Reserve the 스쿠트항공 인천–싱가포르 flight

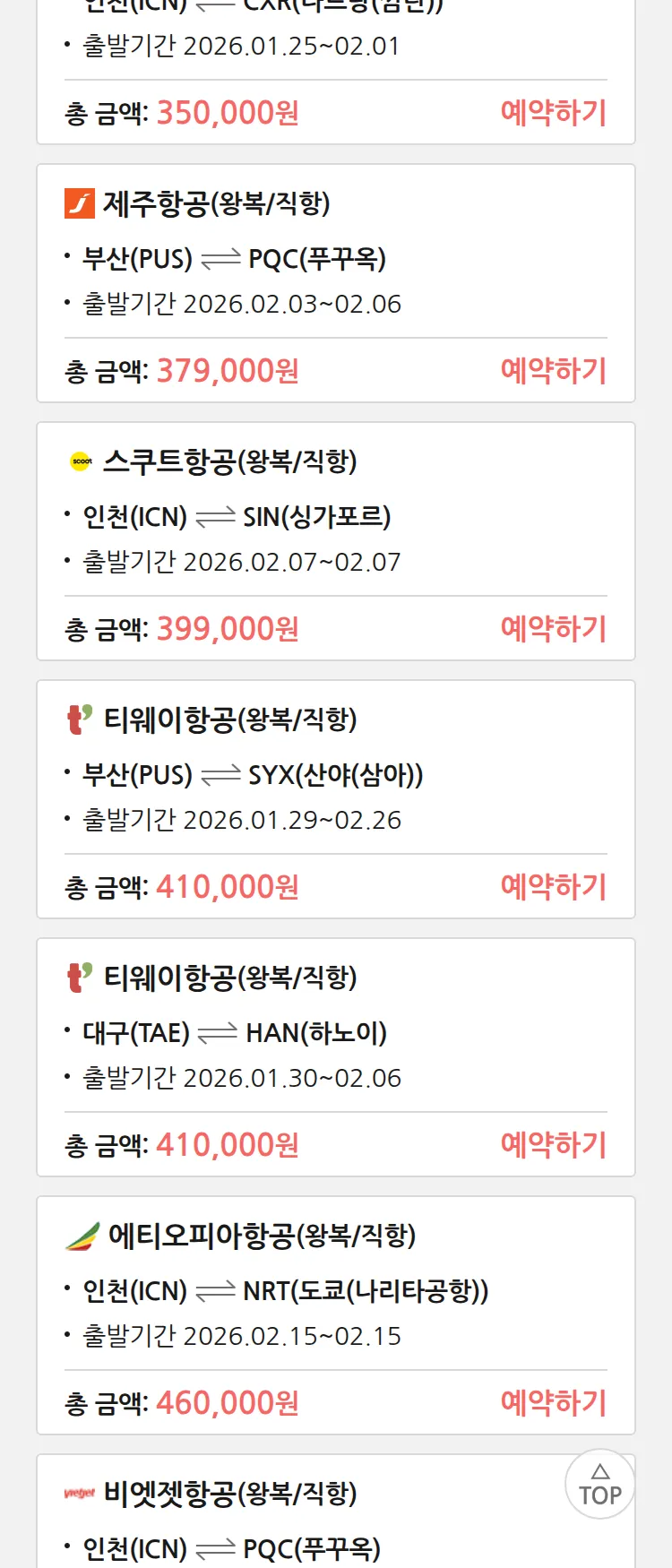[x=553, y=629]
